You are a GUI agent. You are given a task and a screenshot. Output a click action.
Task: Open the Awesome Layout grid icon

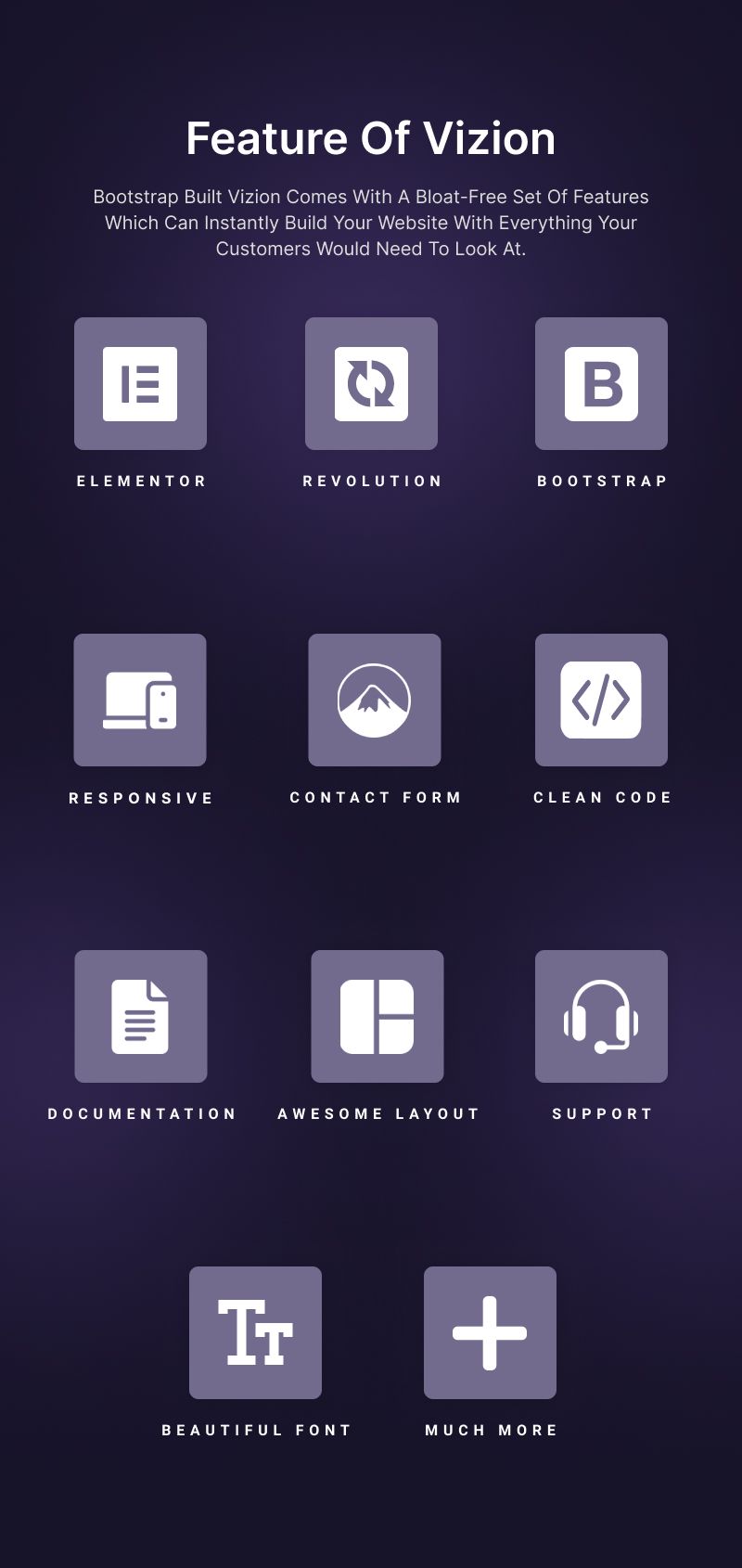pos(377,1015)
